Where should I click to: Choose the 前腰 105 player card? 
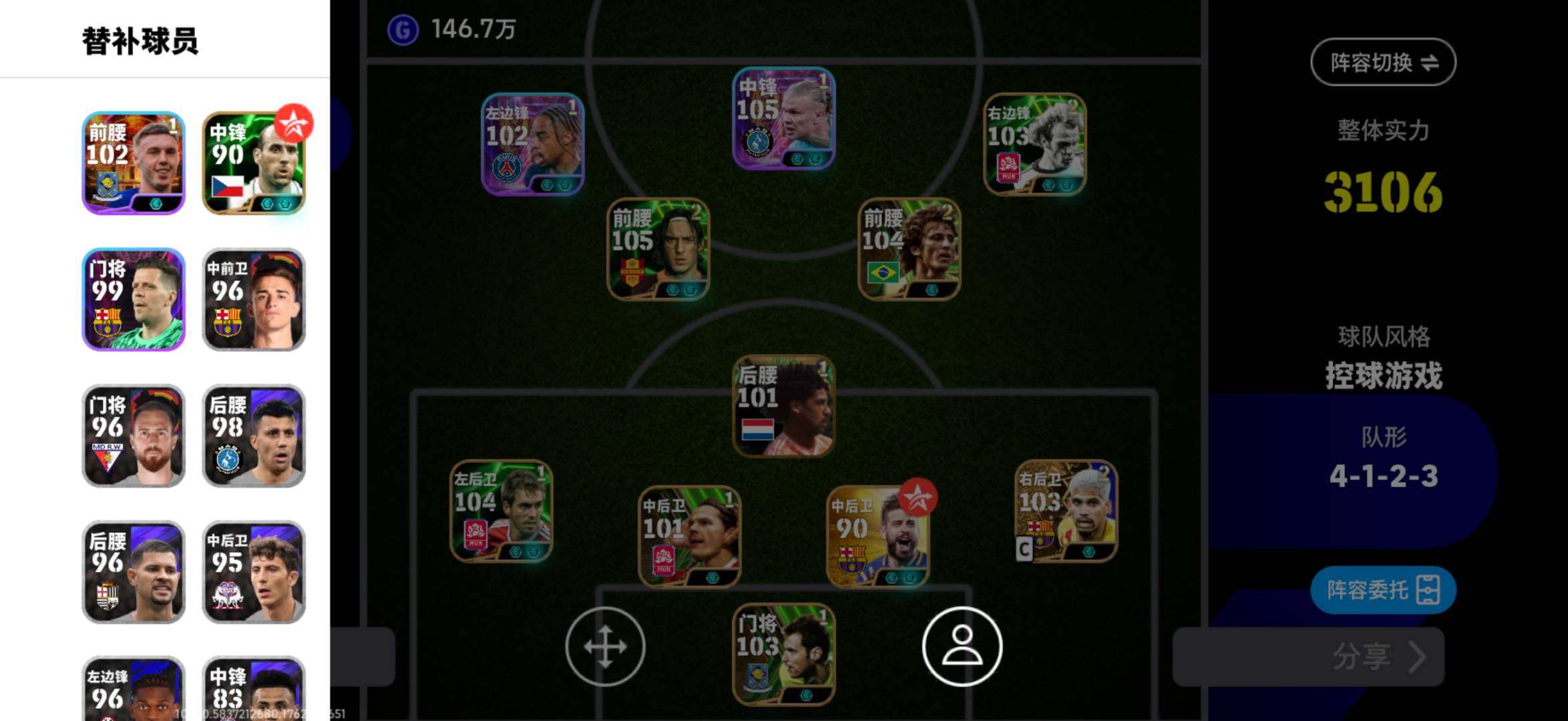(658, 248)
